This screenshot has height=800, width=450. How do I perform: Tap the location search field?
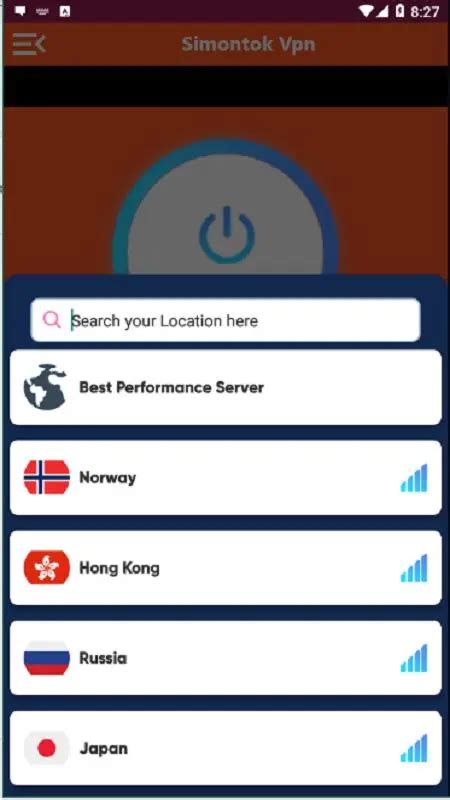tap(225, 320)
